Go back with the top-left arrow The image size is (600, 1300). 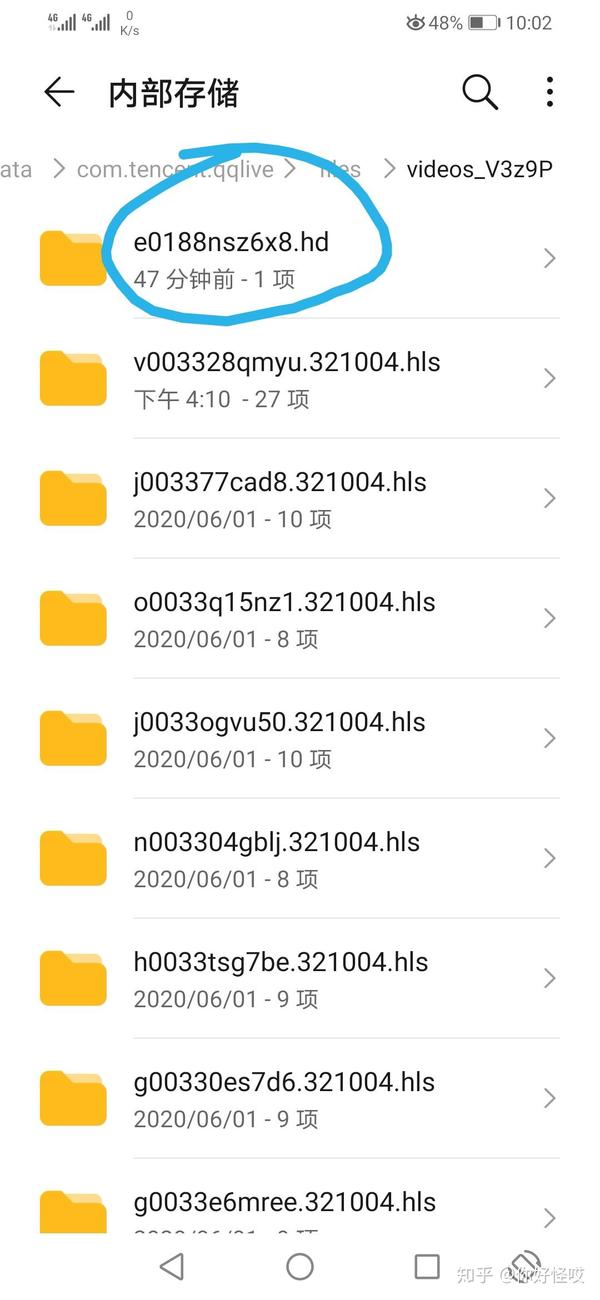[59, 93]
